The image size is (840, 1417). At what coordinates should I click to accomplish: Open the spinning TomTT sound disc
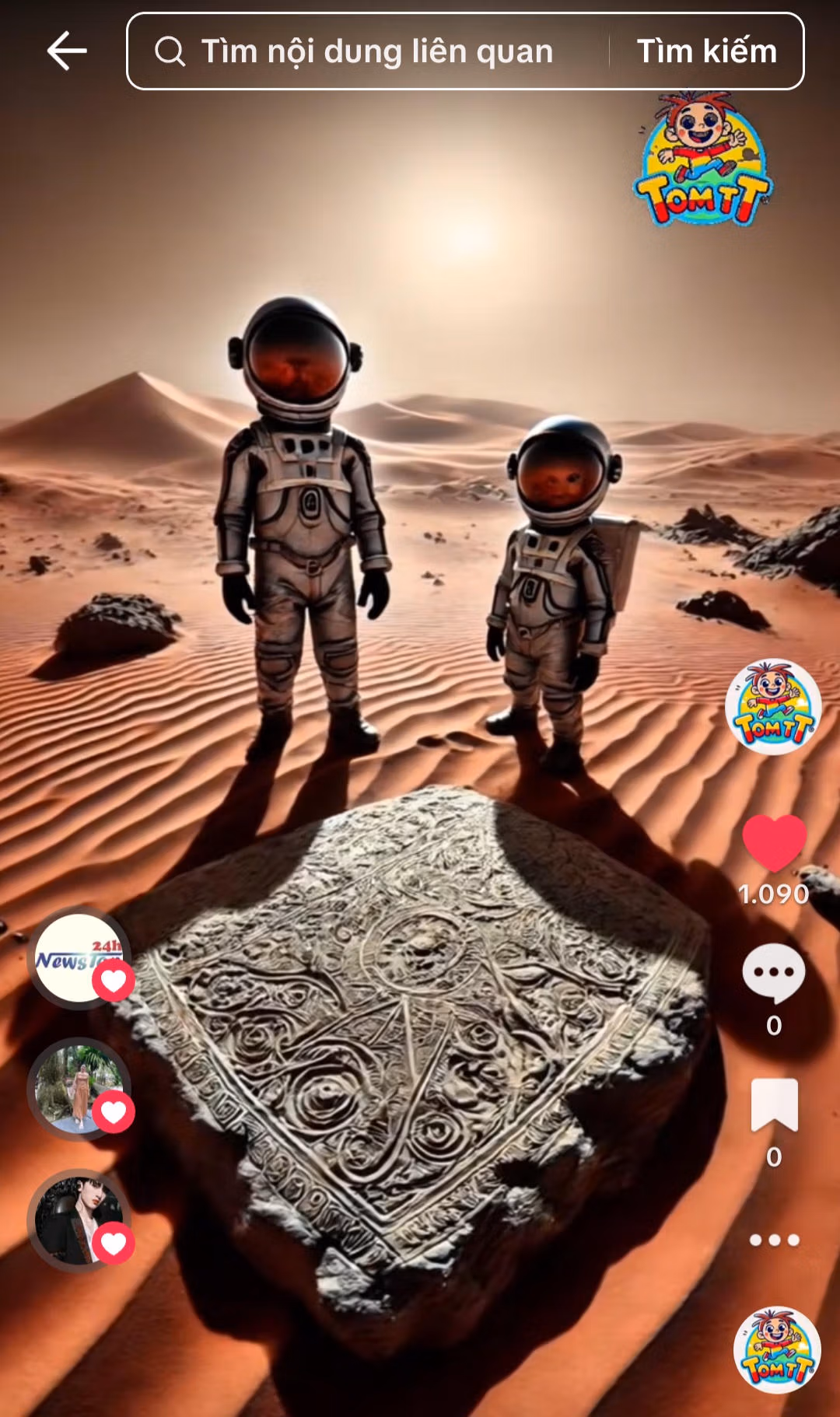click(x=776, y=1350)
